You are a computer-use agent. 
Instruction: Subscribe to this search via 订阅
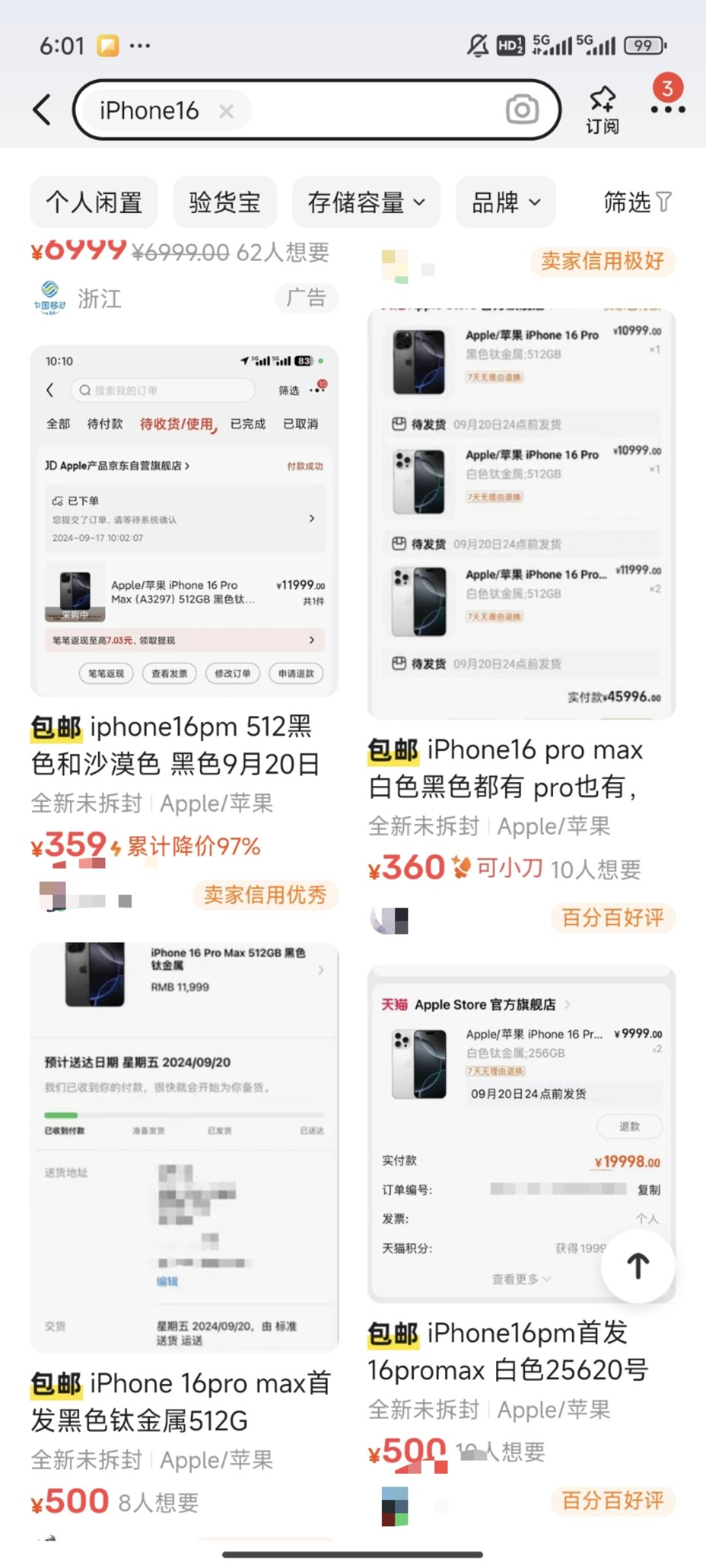click(602, 110)
